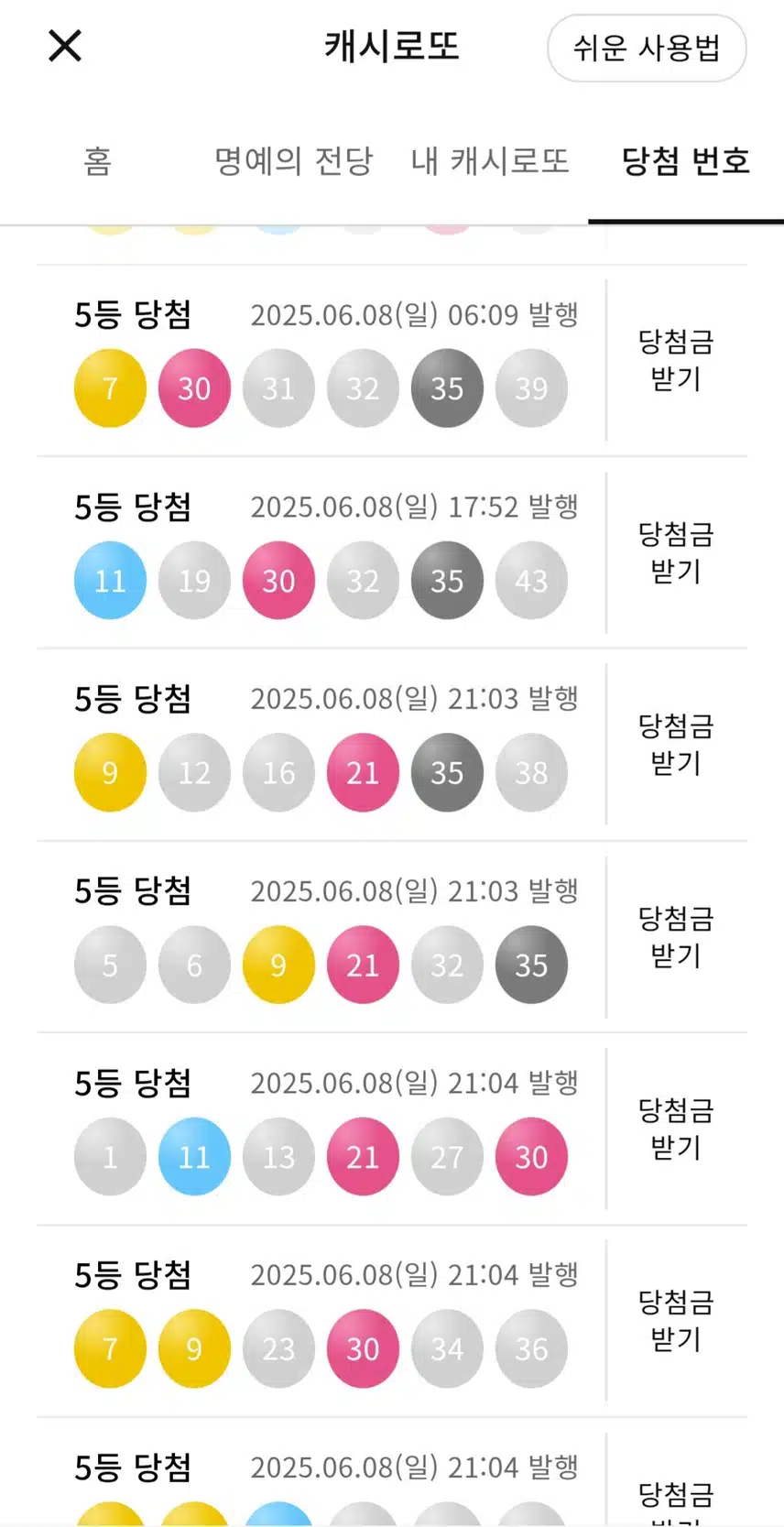Open the 쉬운 사용법 guide
Image resolution: width=784 pixels, height=1527 pixels.
point(647,48)
